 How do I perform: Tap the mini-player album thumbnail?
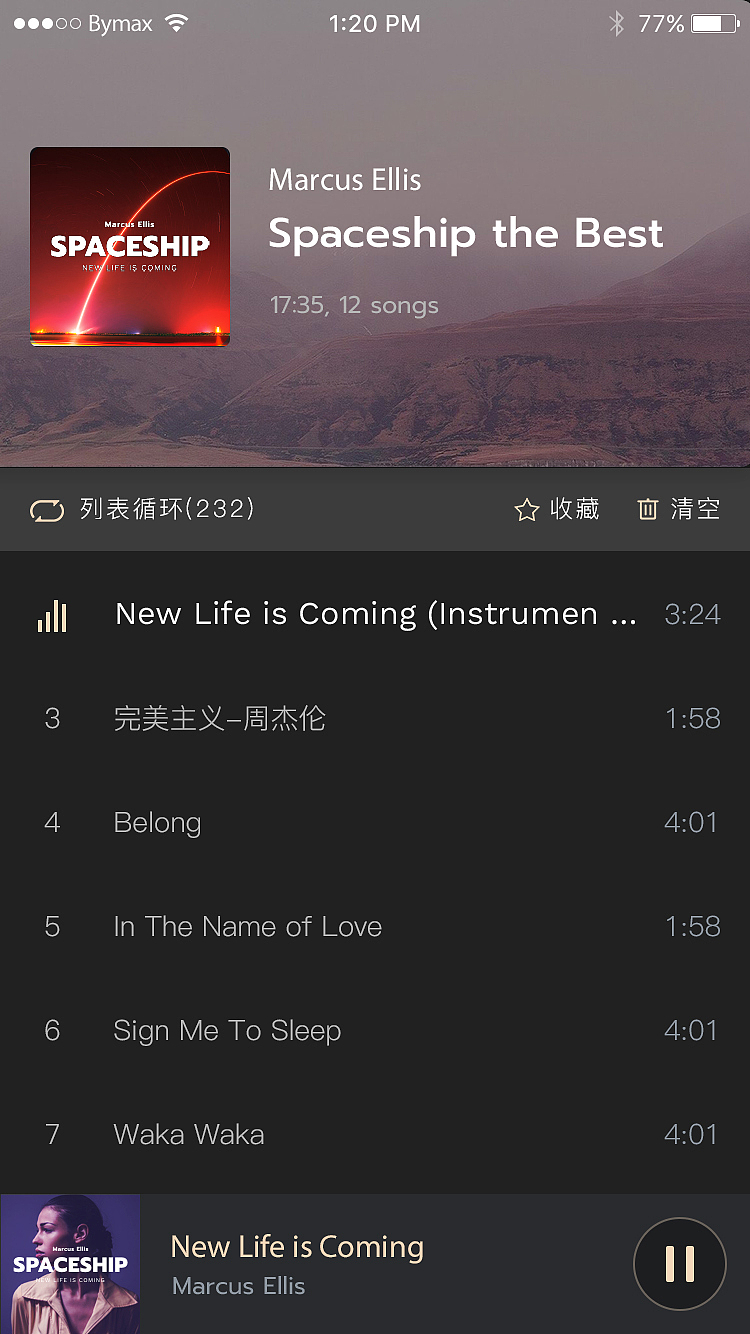click(70, 1263)
